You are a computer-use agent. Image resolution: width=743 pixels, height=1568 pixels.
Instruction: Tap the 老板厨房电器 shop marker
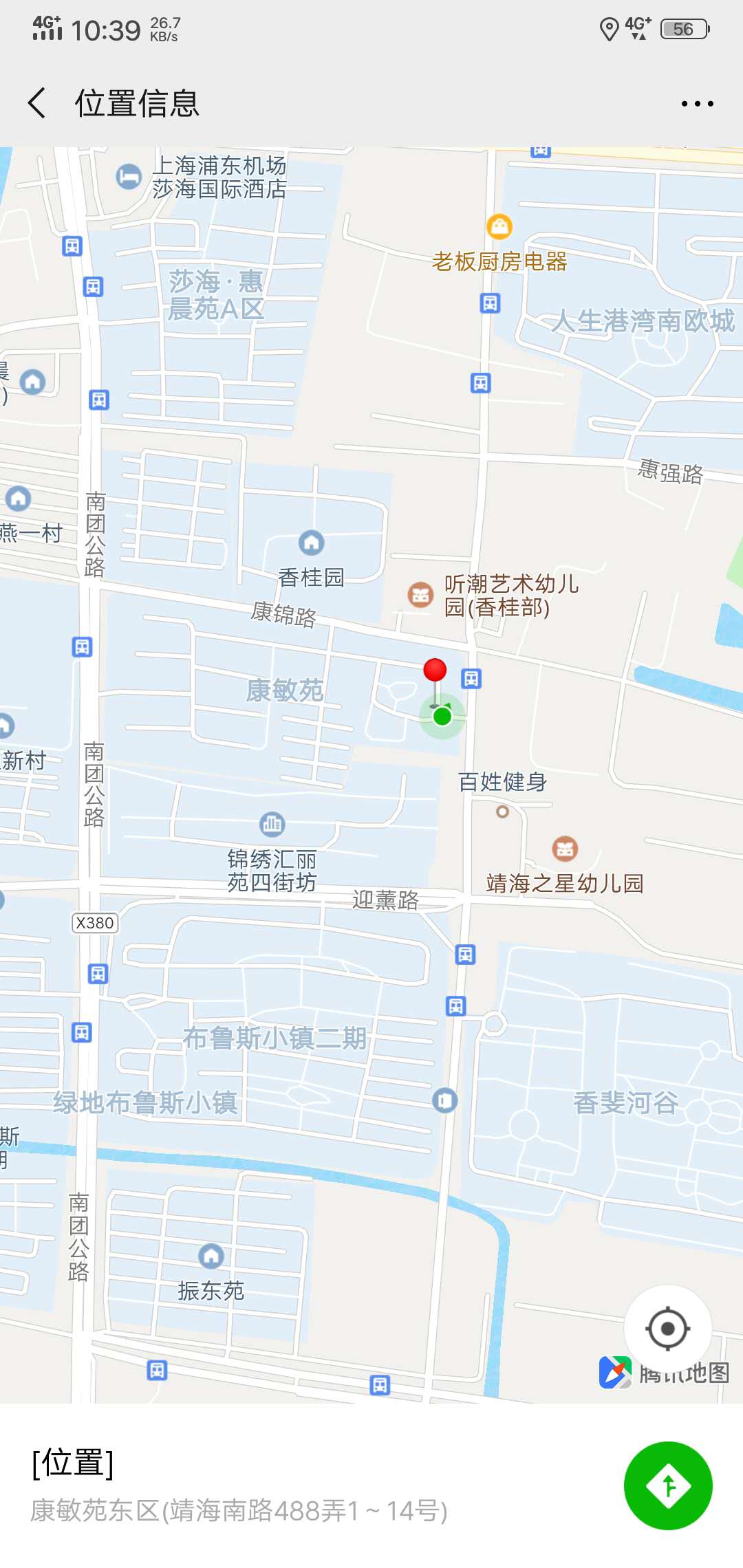[x=499, y=226]
